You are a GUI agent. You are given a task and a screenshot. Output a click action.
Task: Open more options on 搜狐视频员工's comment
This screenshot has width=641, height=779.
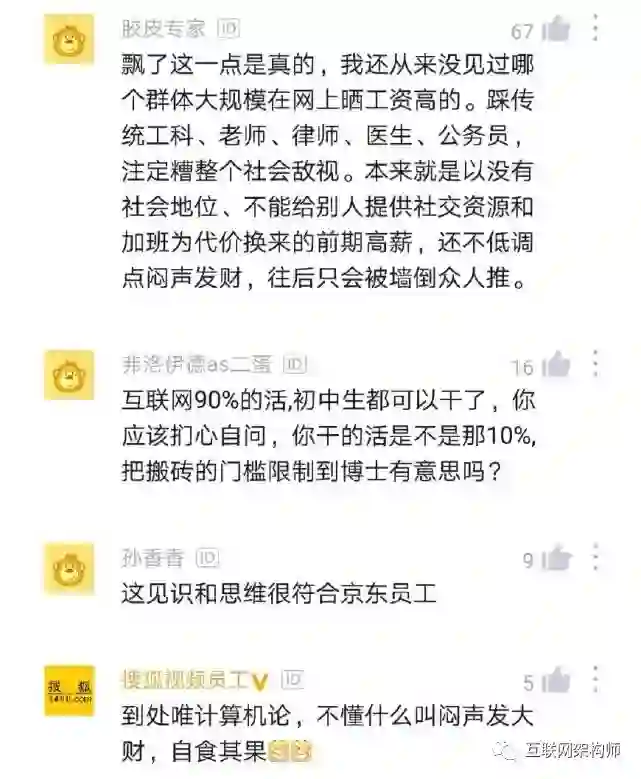597,681
